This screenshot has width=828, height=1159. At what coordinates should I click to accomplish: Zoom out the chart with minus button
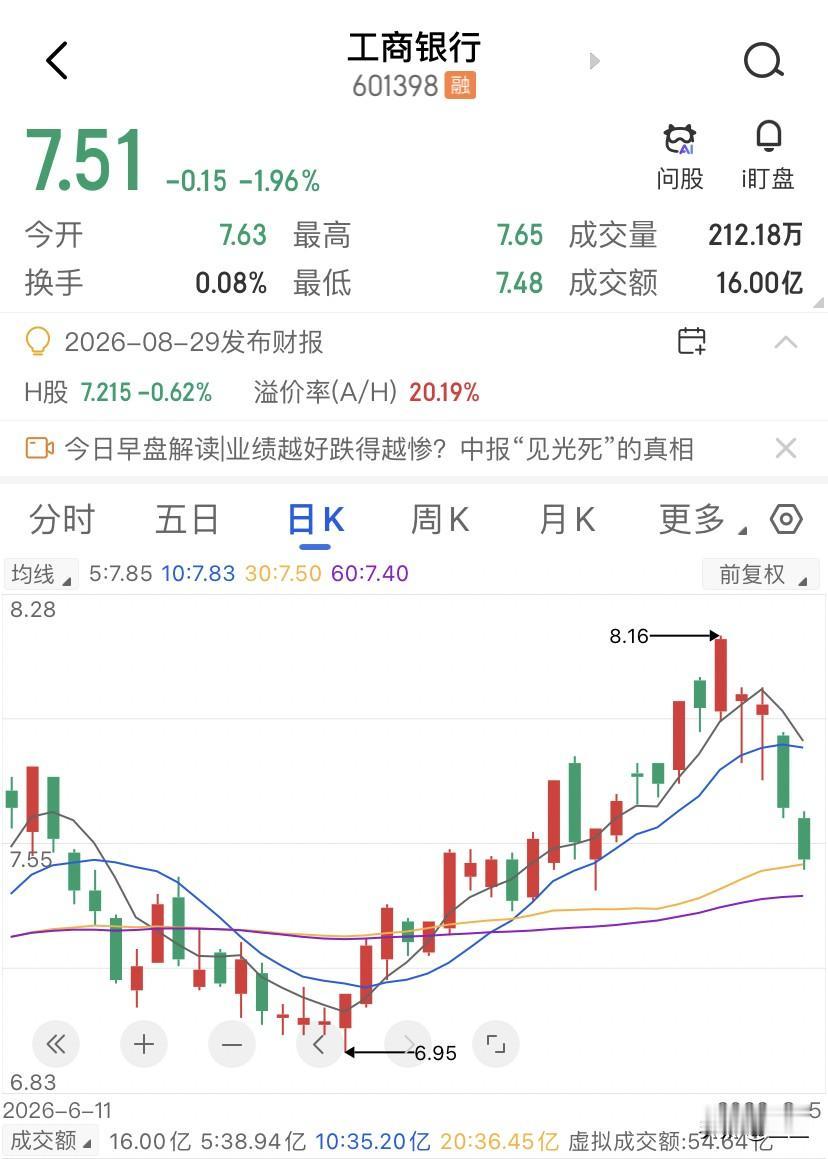[x=231, y=1044]
